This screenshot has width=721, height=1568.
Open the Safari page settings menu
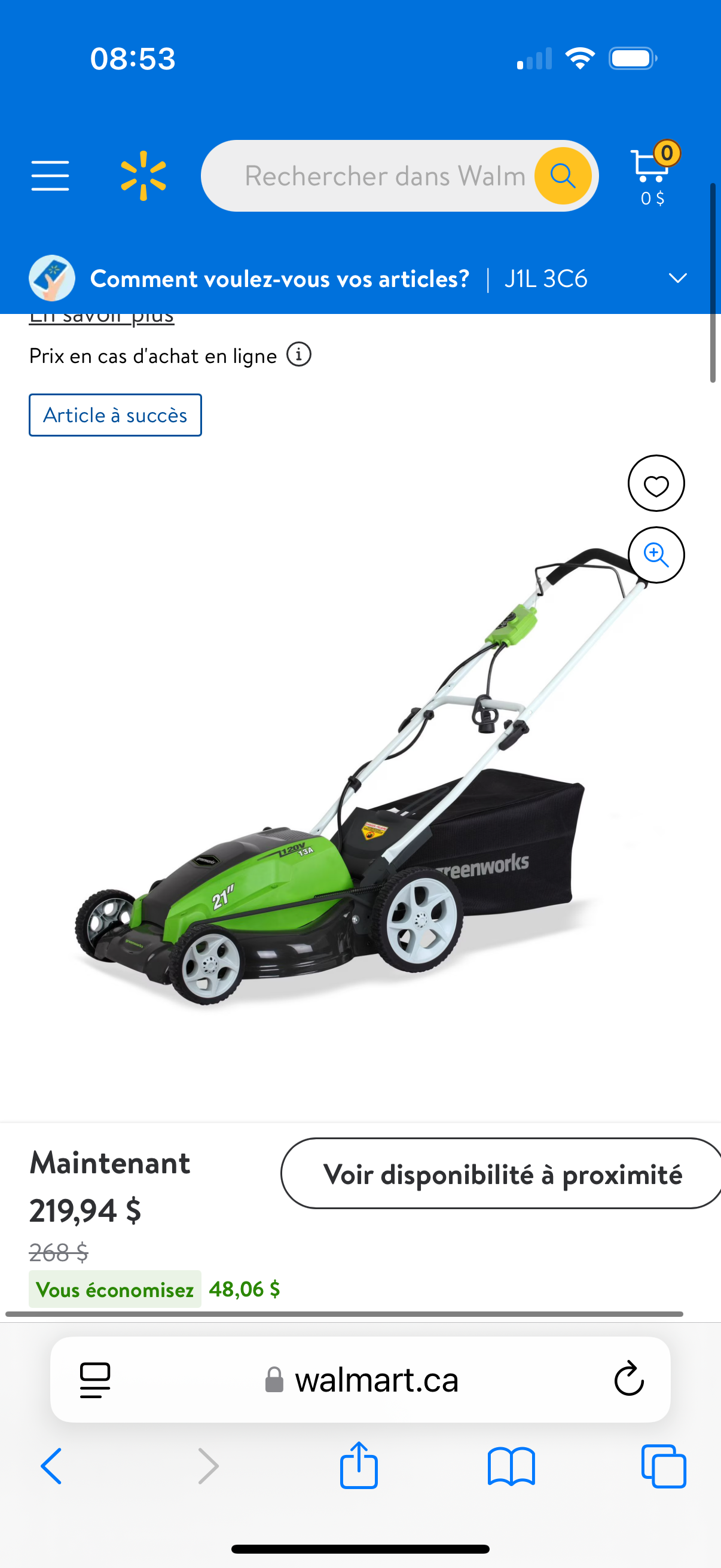96,1380
